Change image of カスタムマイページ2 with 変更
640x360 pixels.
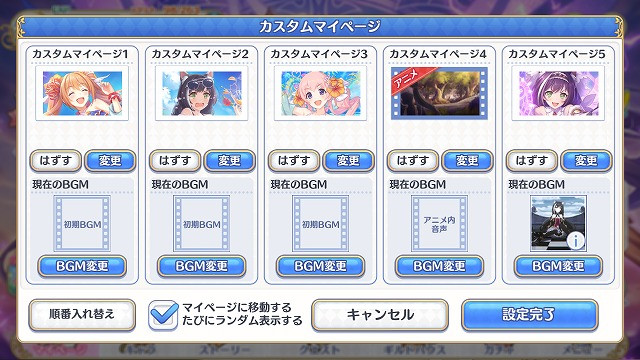(x=229, y=161)
